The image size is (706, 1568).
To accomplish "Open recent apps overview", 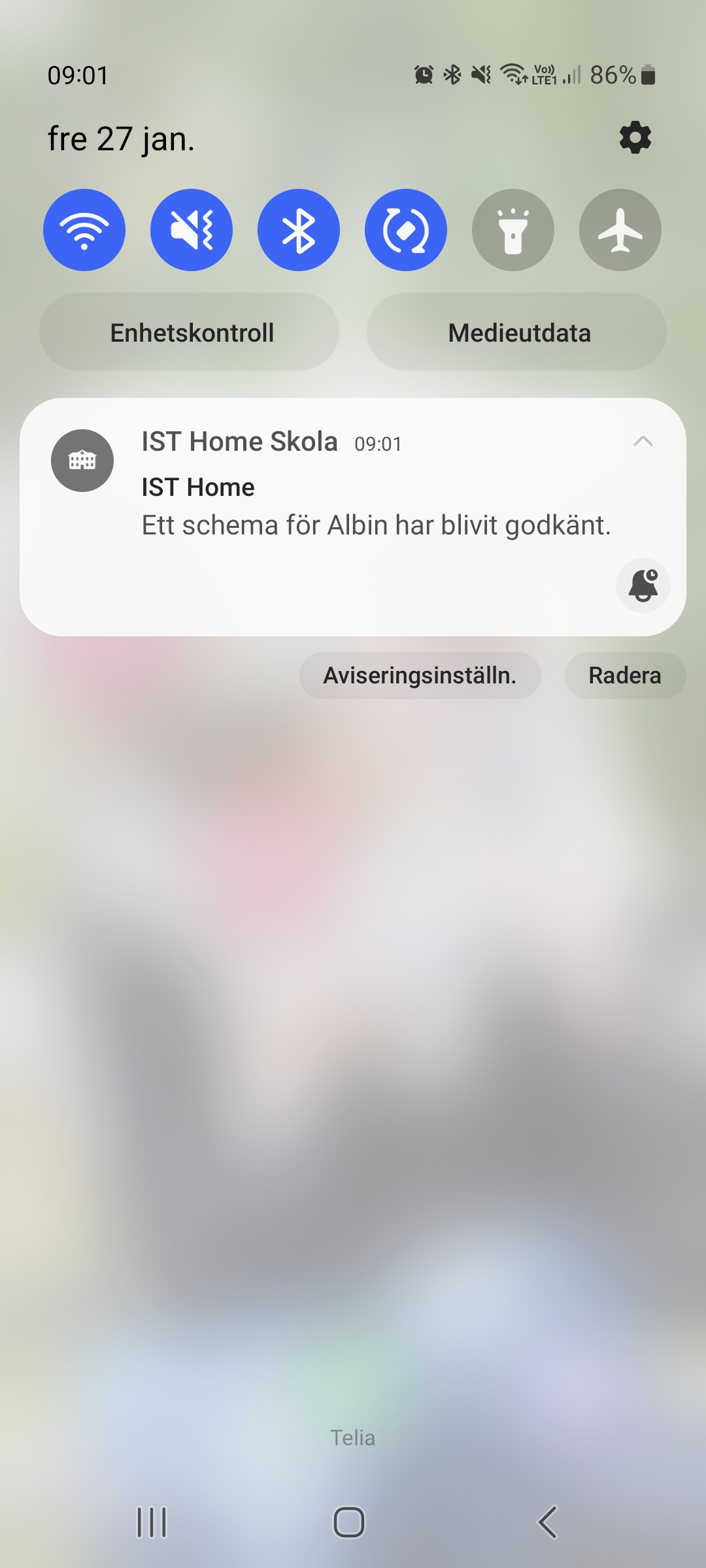I will [152, 1522].
